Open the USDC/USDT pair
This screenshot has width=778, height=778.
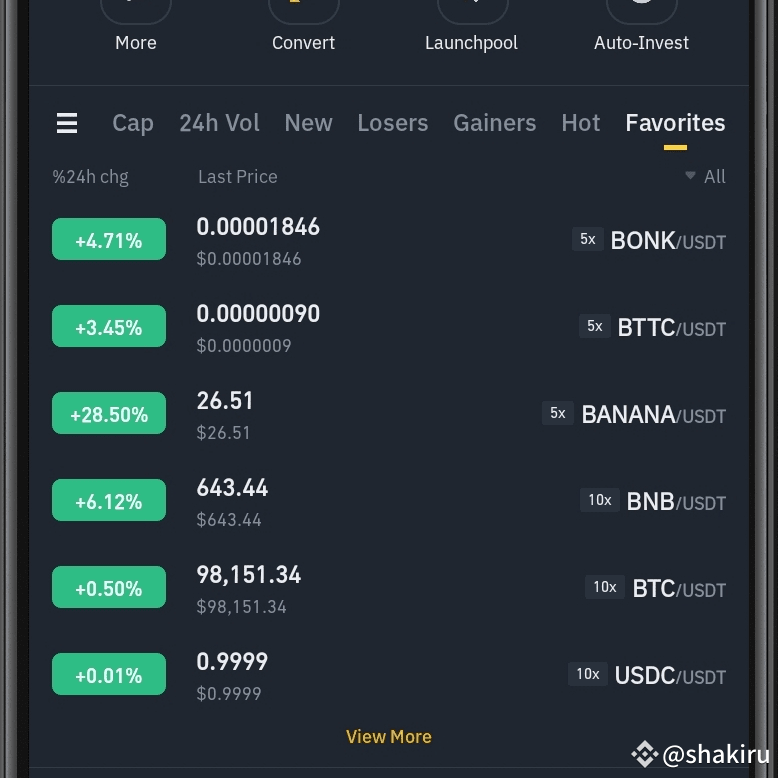(x=669, y=676)
